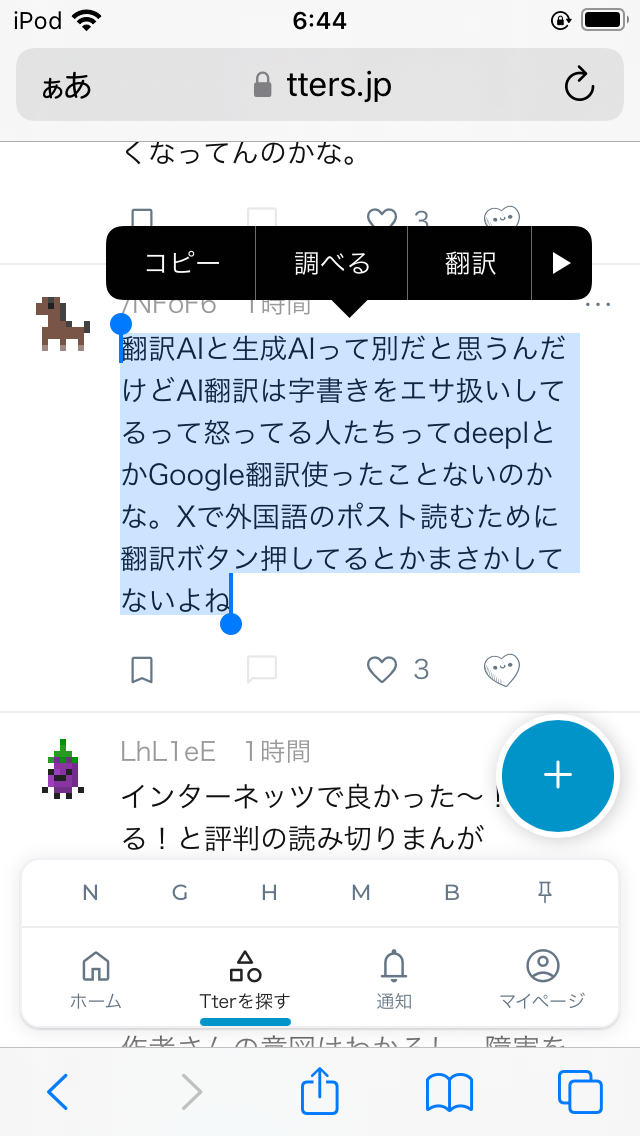640x1136 pixels.
Task: Switch to the ホーム tab
Action: tap(96, 980)
